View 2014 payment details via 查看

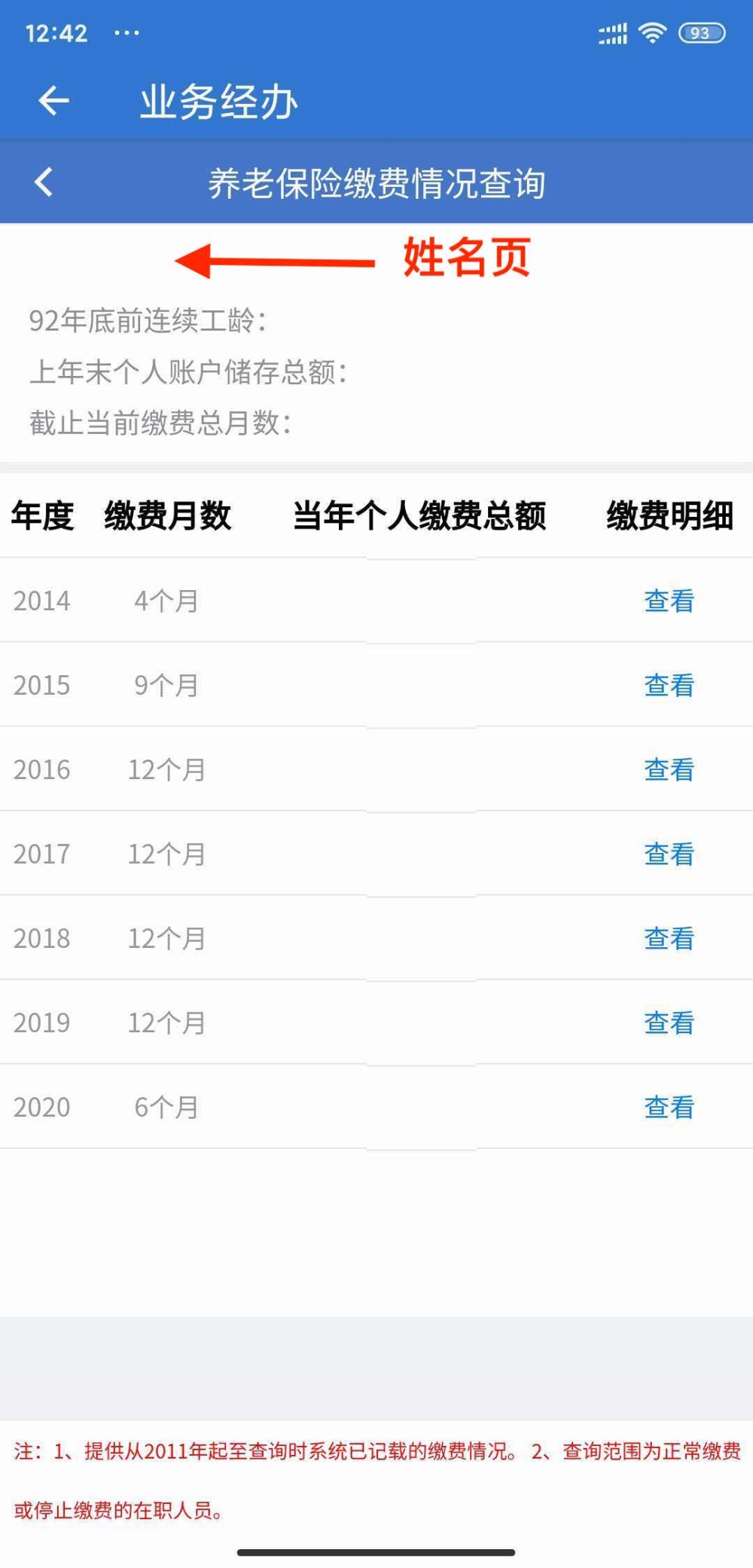(x=669, y=601)
